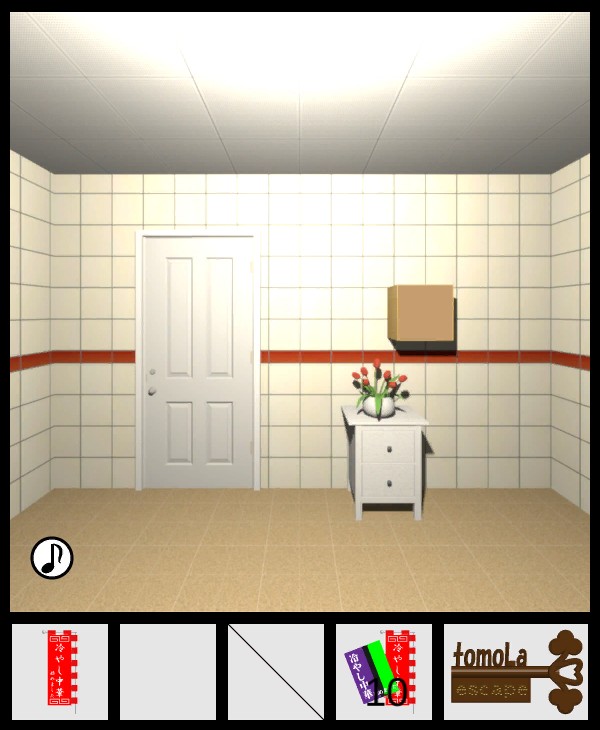Screen dimensions: 600x730
Task: Open the banner ad thumbnail numbered 10
Action: pos(384,671)
